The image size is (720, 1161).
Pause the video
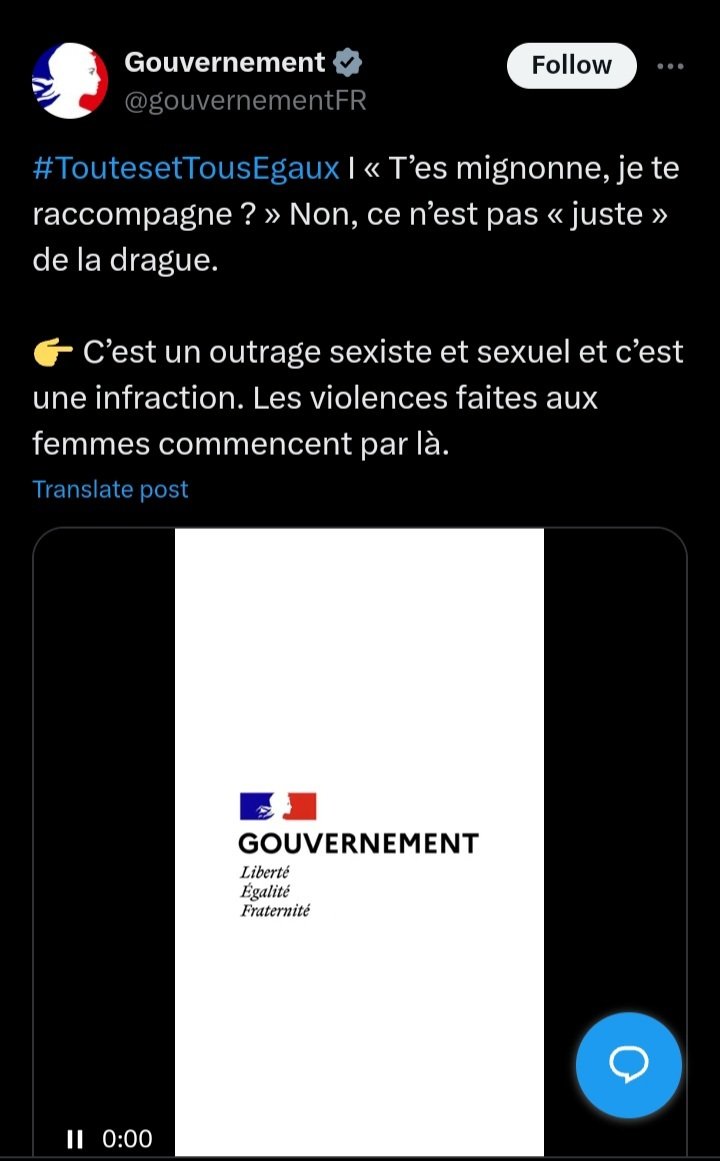[75, 1139]
